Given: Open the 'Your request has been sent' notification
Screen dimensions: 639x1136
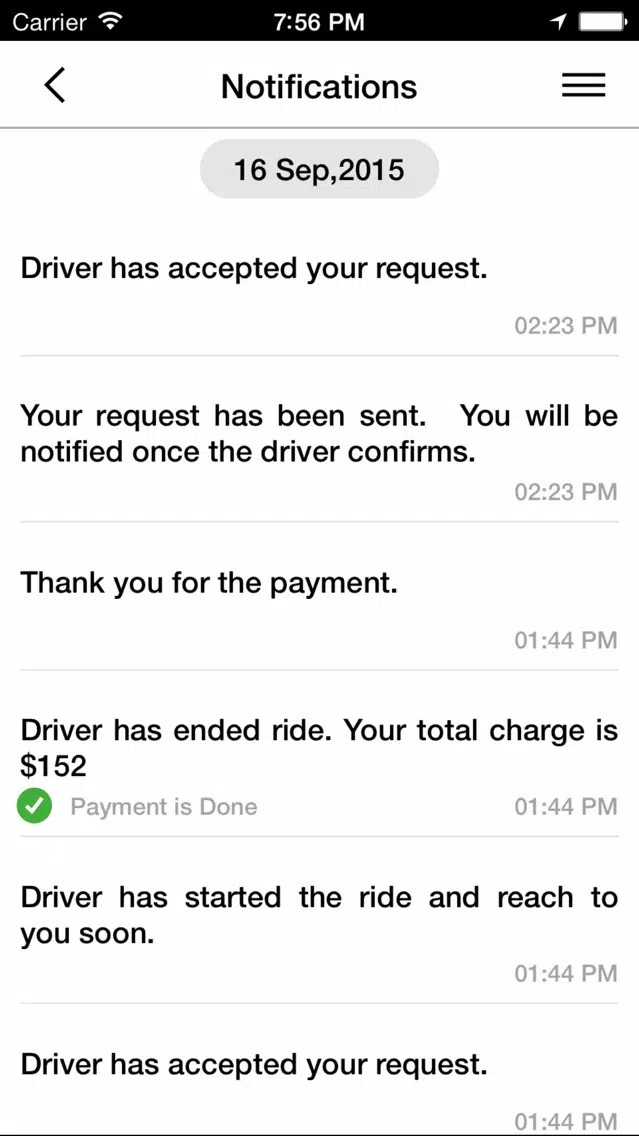Looking at the screenshot, I should pos(320,439).
